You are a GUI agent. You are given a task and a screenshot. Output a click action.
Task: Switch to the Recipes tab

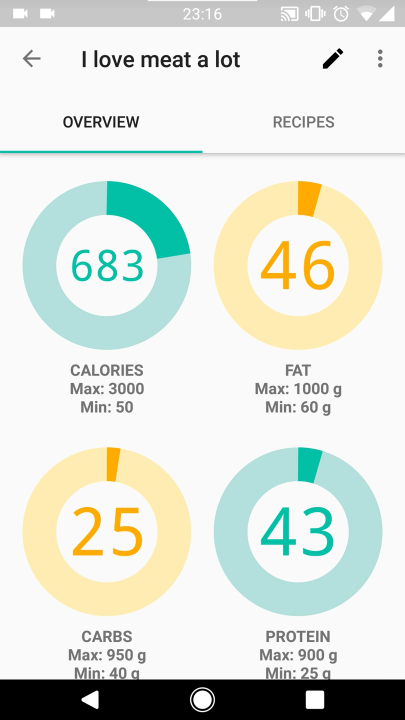pyautogui.click(x=304, y=122)
